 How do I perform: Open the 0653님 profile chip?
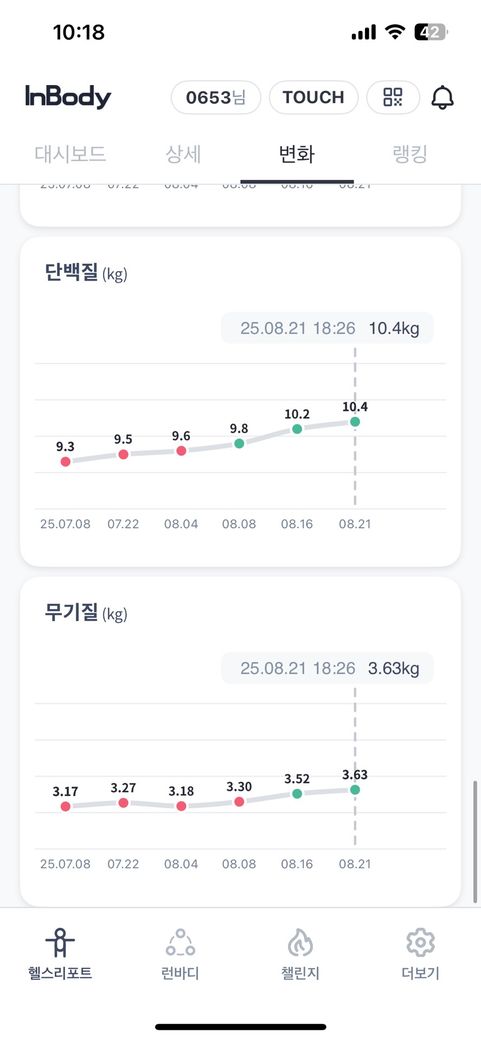pyautogui.click(x=216, y=98)
